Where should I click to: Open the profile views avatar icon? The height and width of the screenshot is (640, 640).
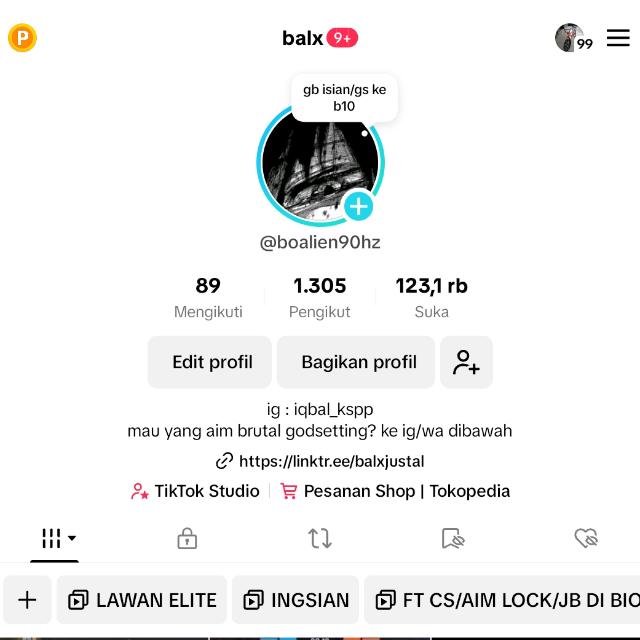click(x=571, y=38)
